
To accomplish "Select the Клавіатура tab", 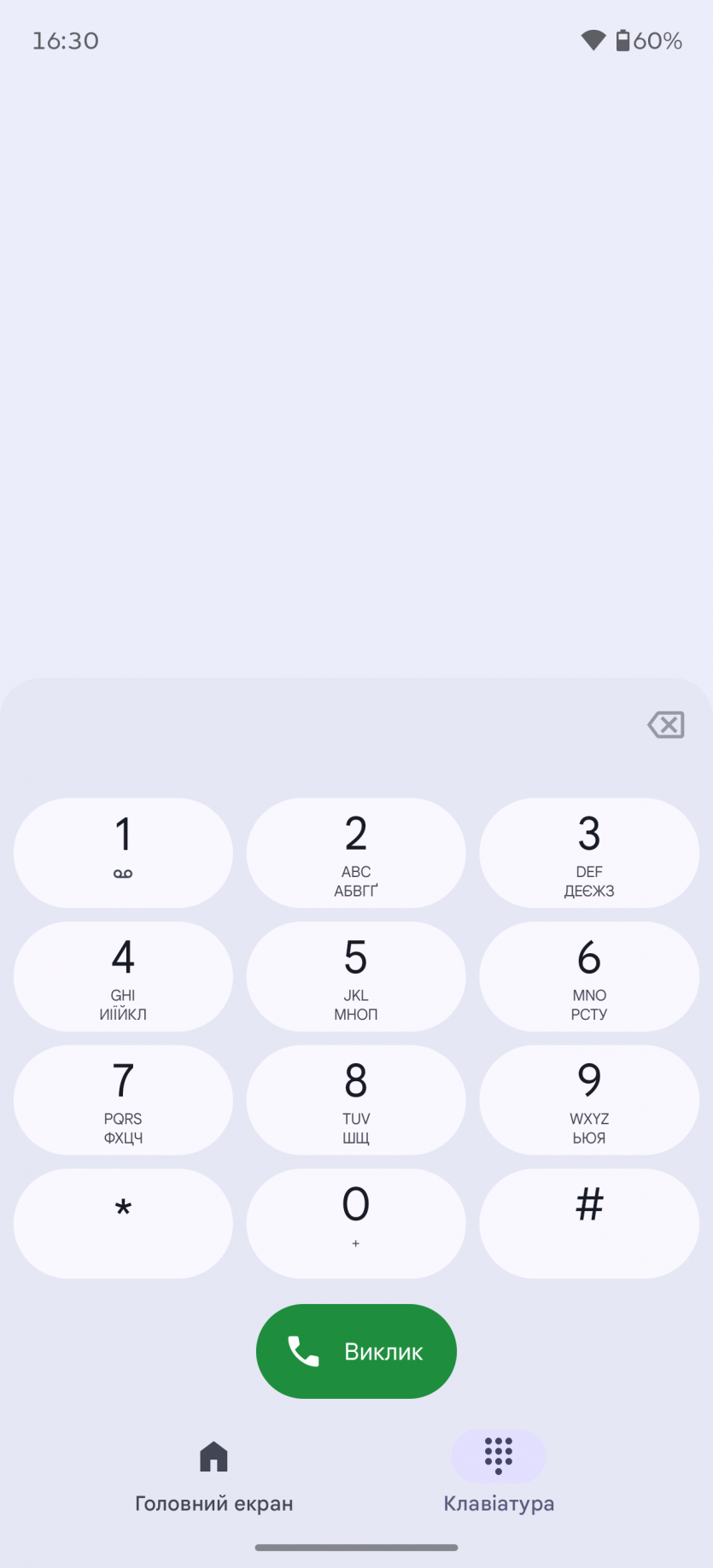I will (x=499, y=1476).
